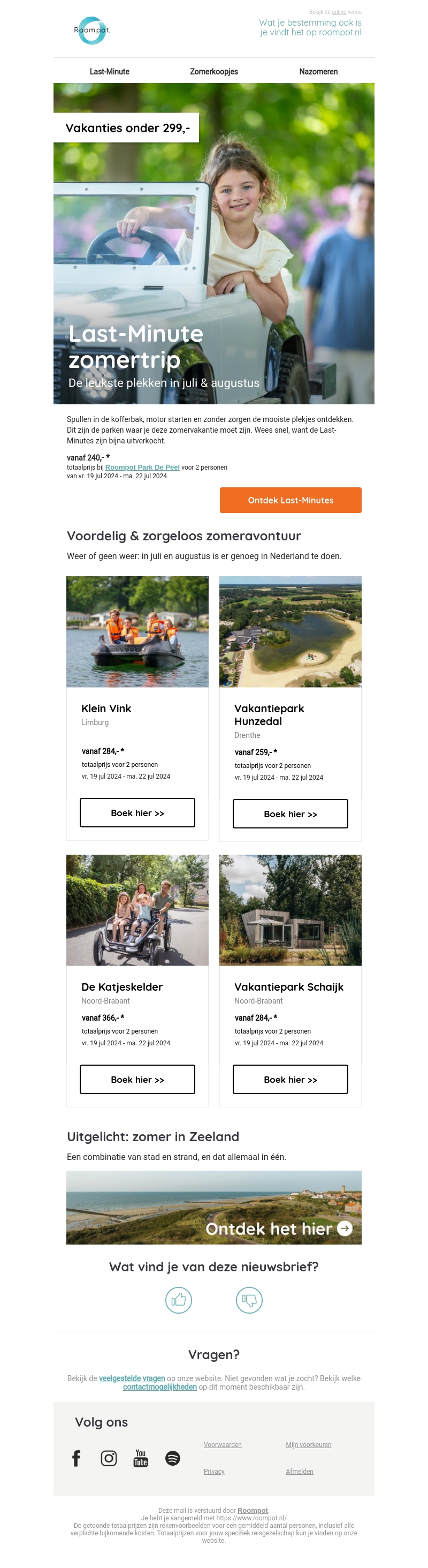Open the Nazomeren link
428x1568 pixels.
click(318, 72)
